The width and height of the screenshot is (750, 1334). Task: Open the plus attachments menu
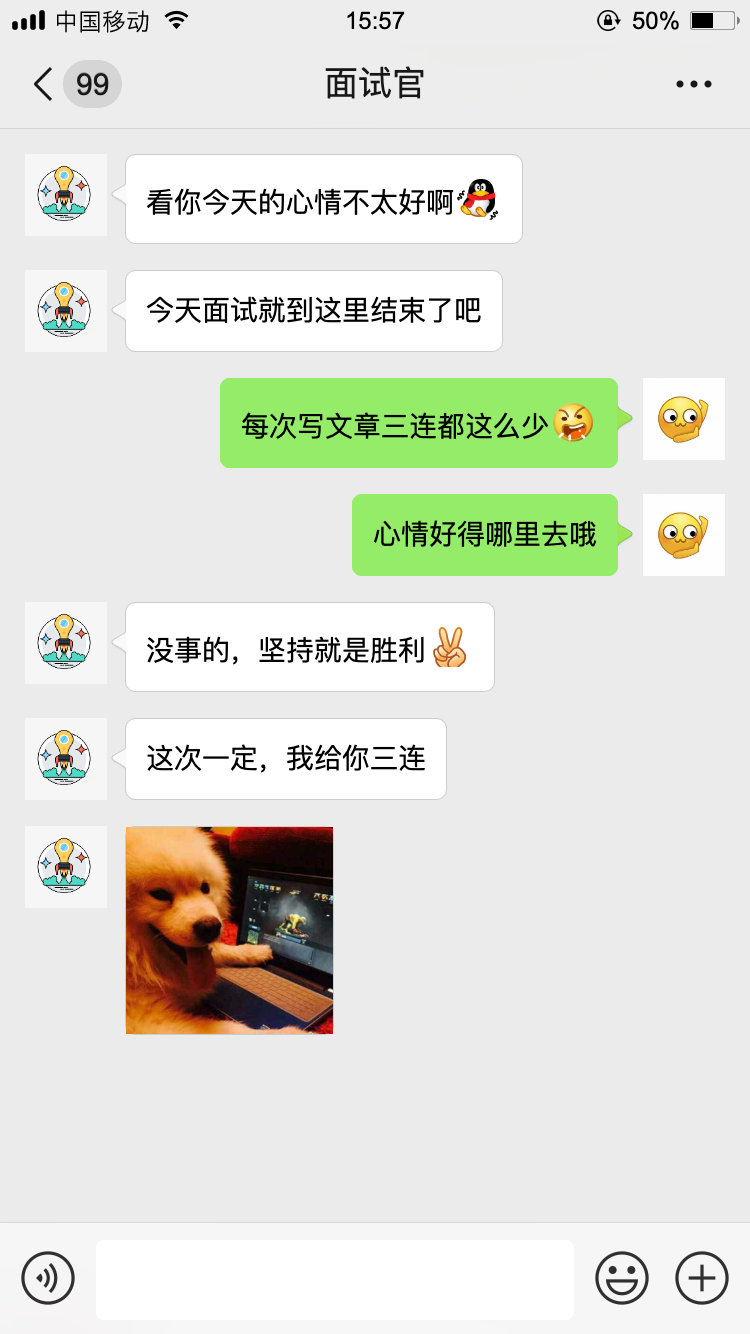pos(702,1277)
